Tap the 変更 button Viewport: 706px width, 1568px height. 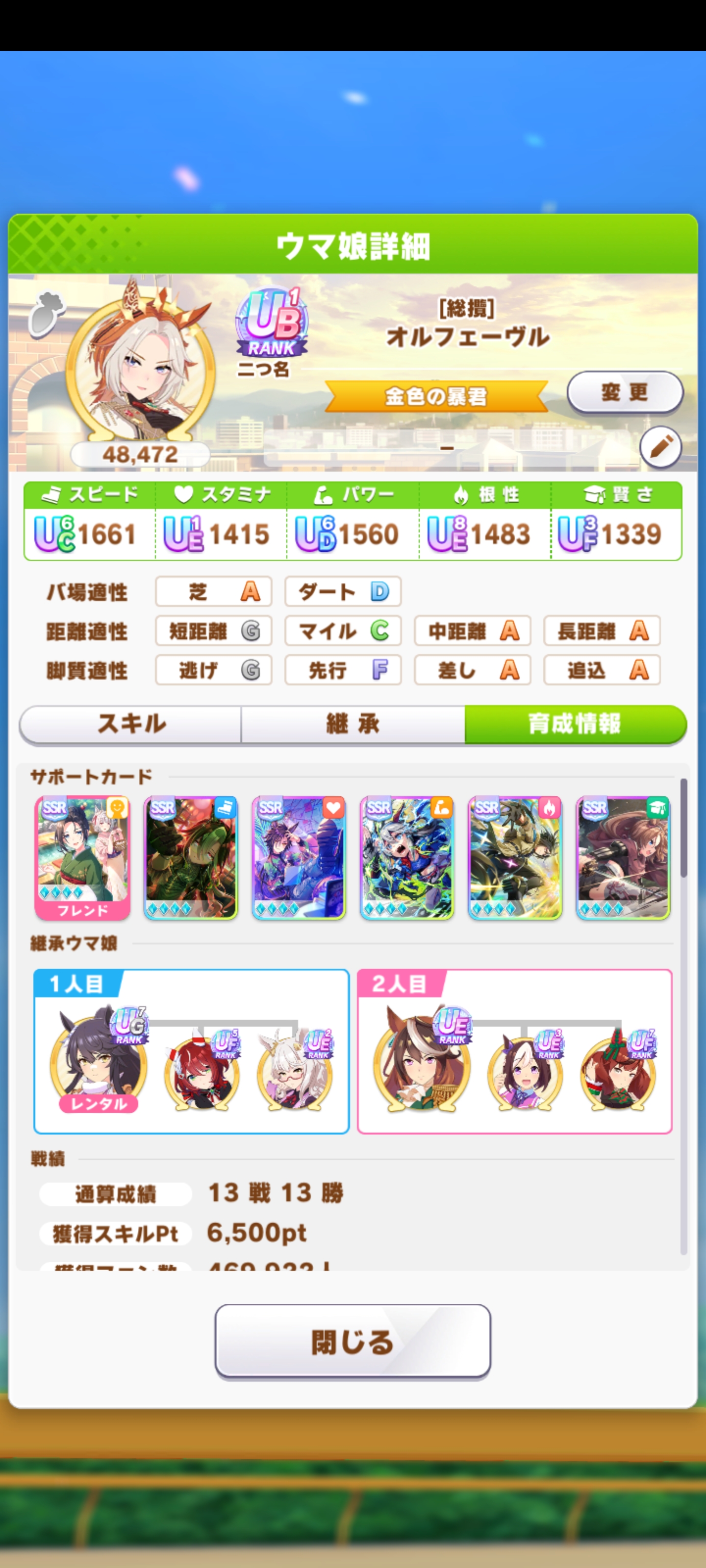tap(625, 392)
